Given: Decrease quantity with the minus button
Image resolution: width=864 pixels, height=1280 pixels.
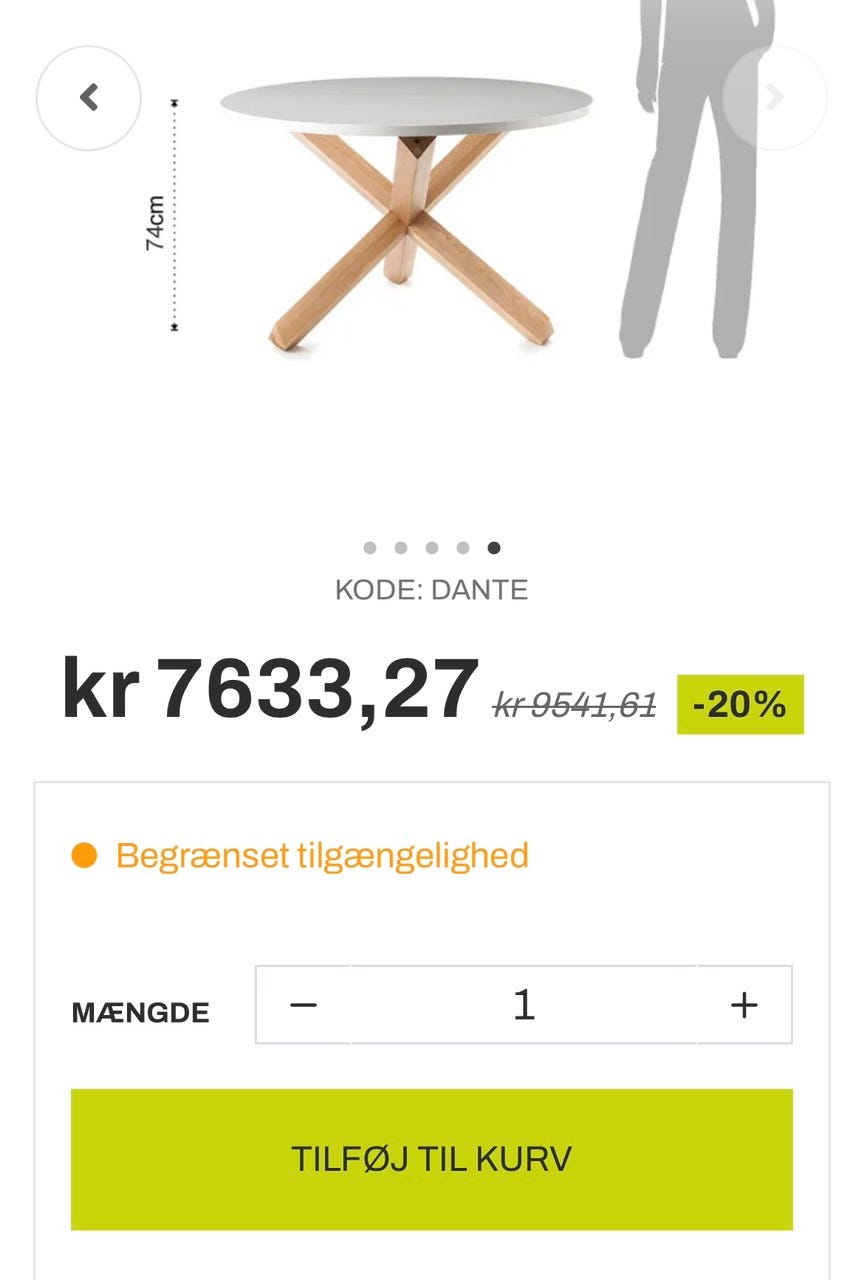Looking at the screenshot, I should pyautogui.click(x=303, y=1005).
